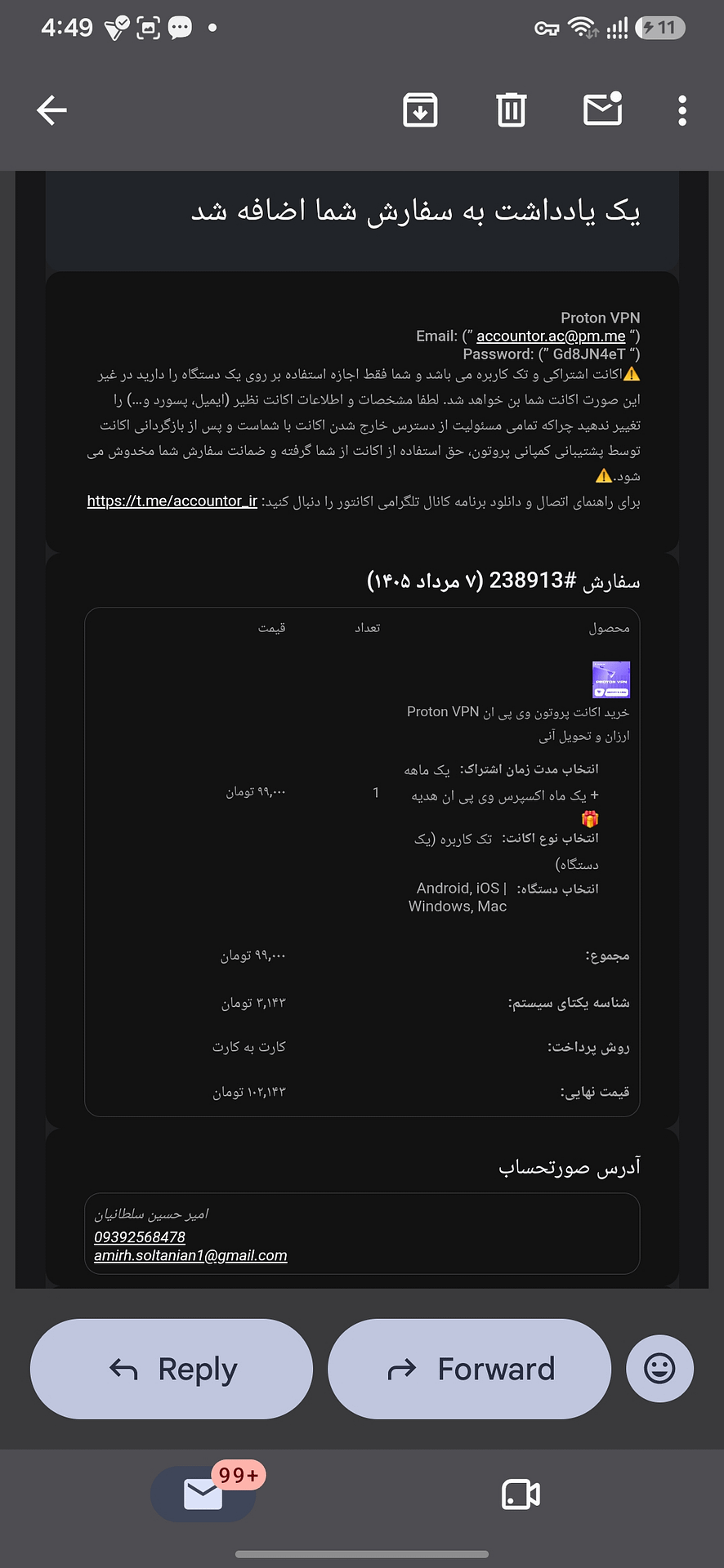Open the overflow menu
Viewport: 724px width, 1568px height.
point(682,110)
